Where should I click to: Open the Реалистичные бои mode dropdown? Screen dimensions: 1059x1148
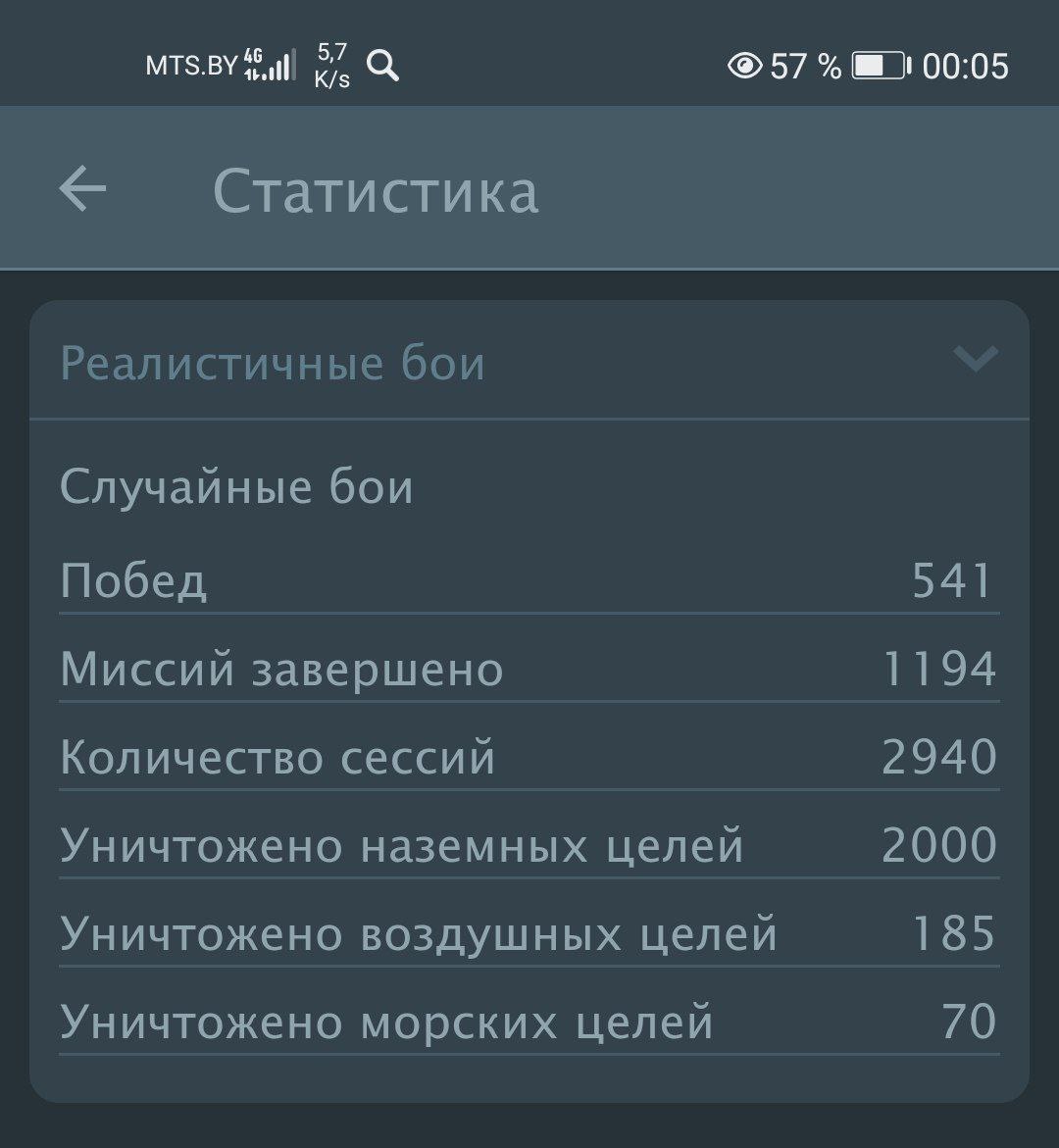click(x=975, y=360)
